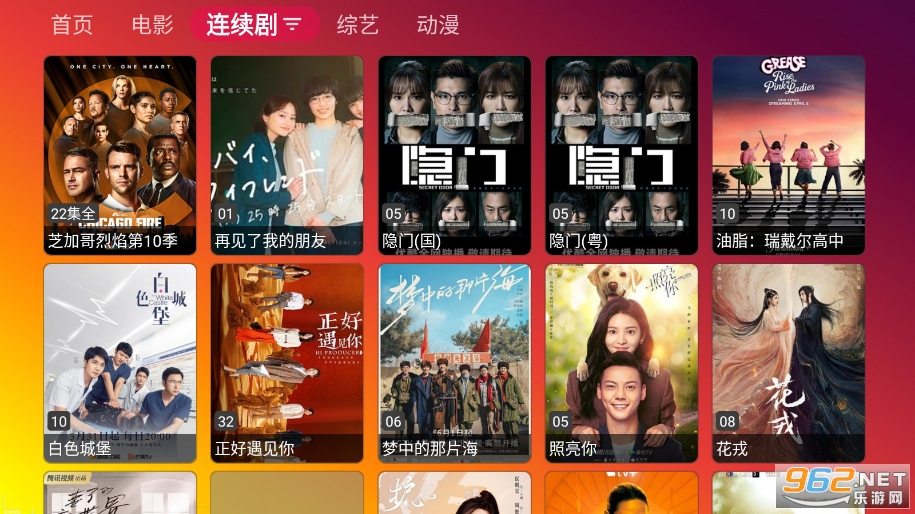Viewport: 915px width, 514px height.
Task: Open 正好遇见你 series
Action: pos(287,363)
